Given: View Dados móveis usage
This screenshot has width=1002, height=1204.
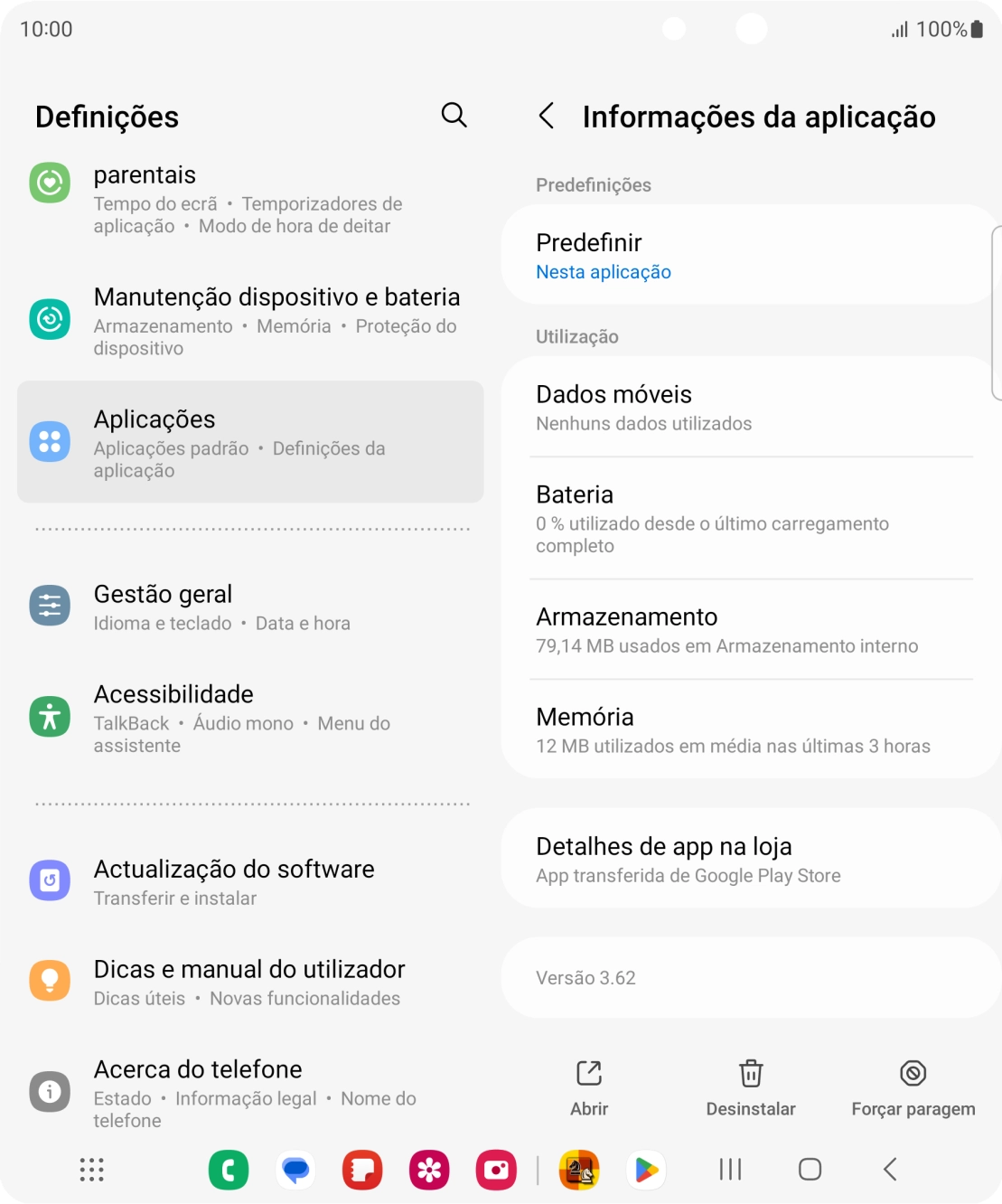Looking at the screenshot, I should click(750, 408).
